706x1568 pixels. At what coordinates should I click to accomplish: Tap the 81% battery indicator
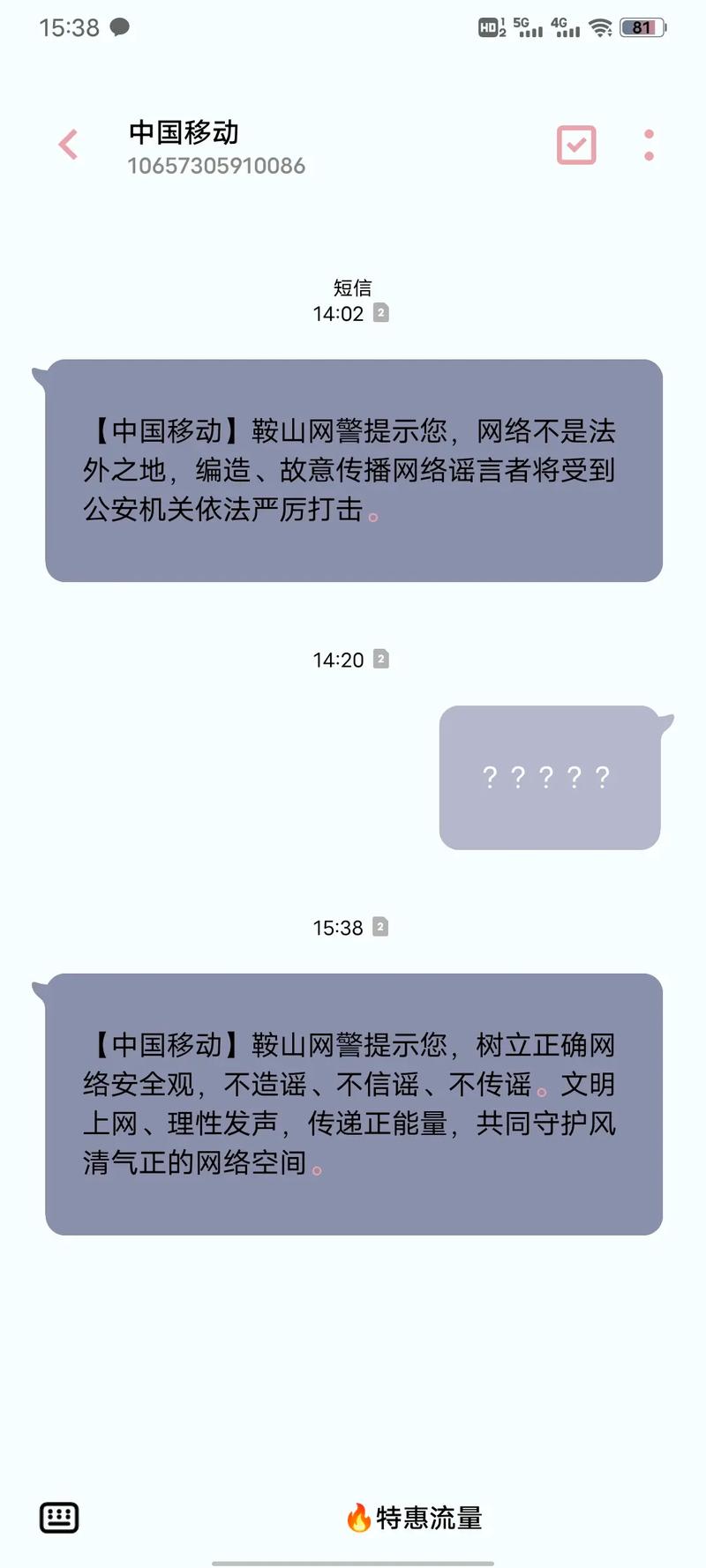click(642, 27)
